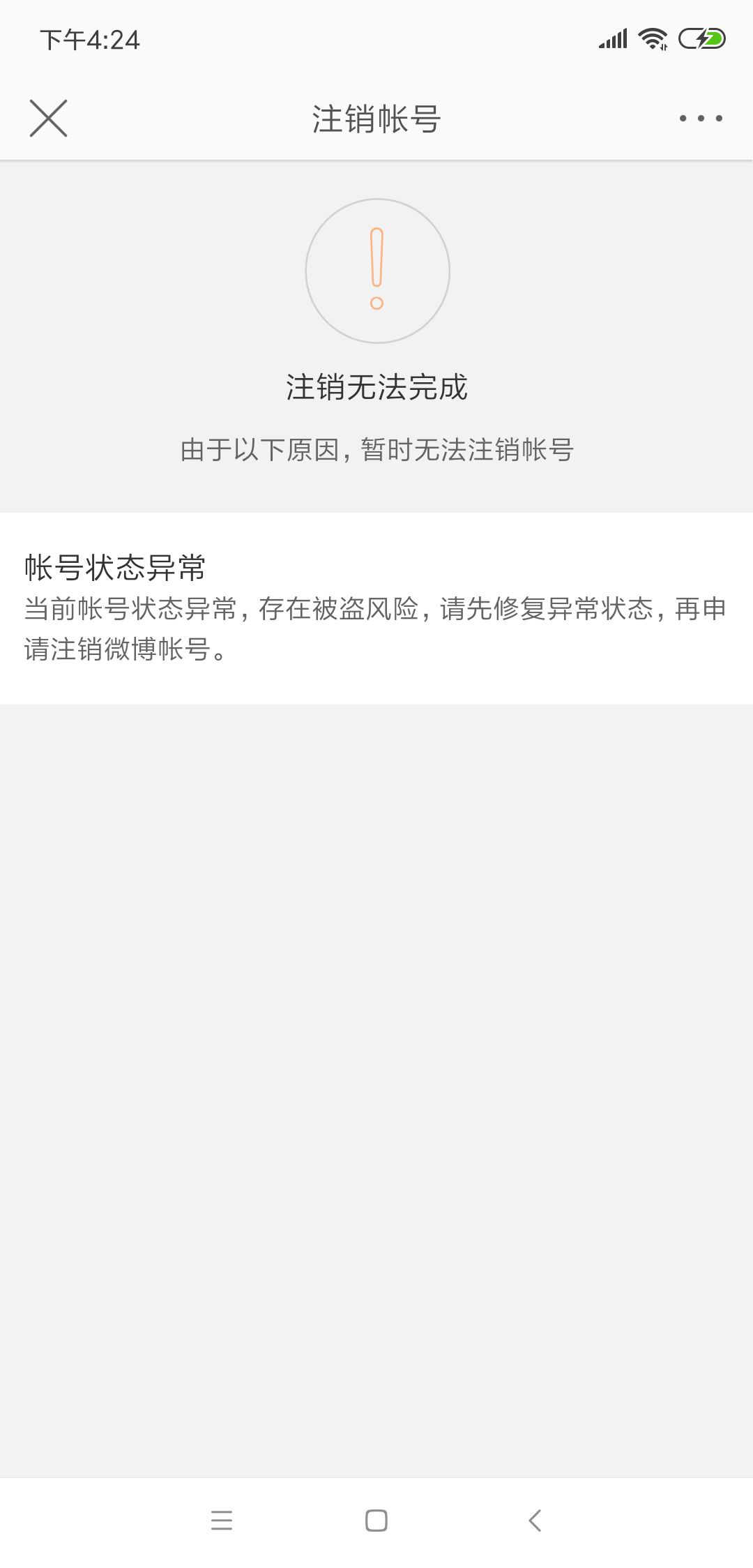The image size is (753, 1568).
Task: Tap the empty gray area below the card
Action: pyautogui.click(x=376, y=1046)
